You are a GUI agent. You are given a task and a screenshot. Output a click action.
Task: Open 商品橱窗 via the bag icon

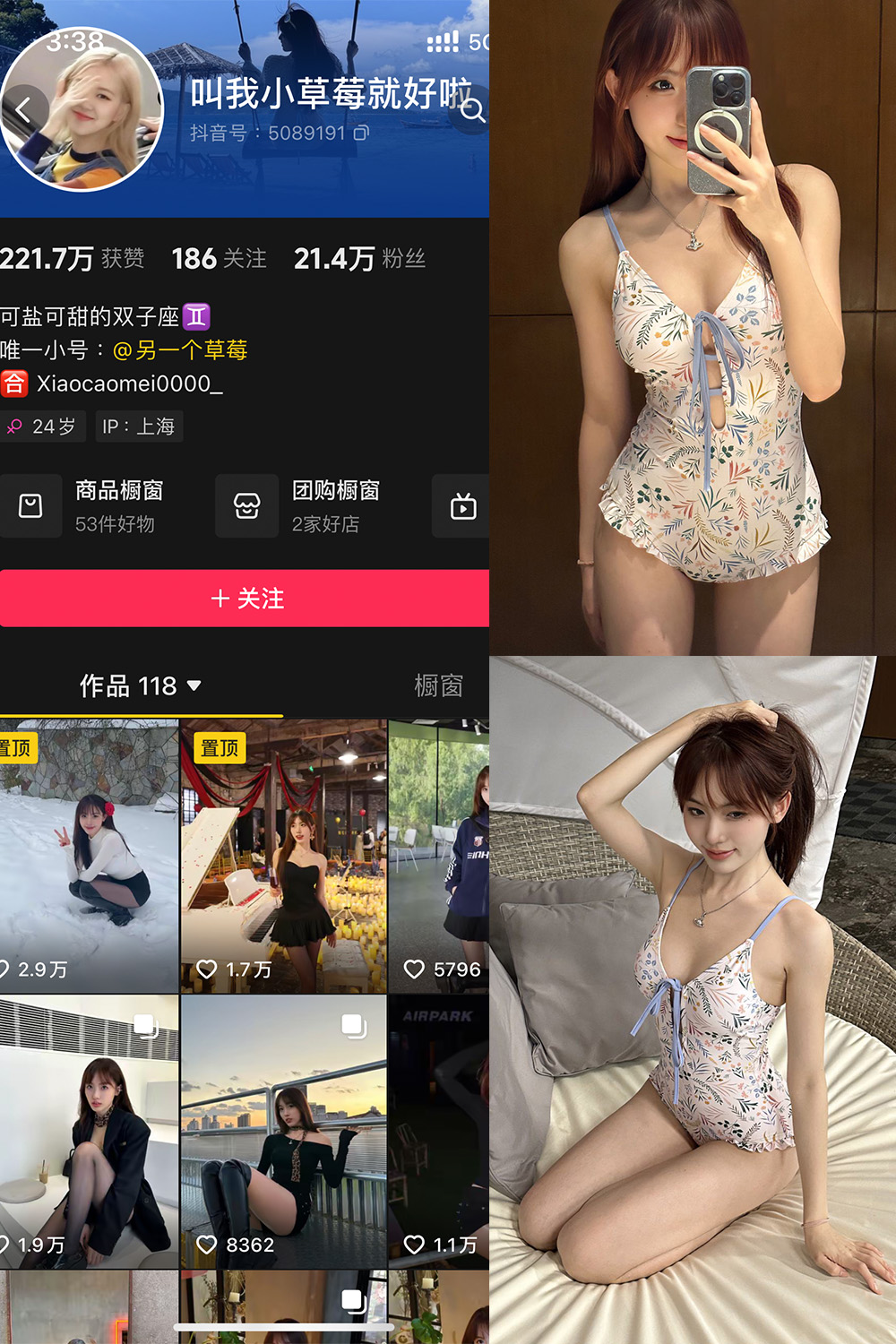coord(31,505)
